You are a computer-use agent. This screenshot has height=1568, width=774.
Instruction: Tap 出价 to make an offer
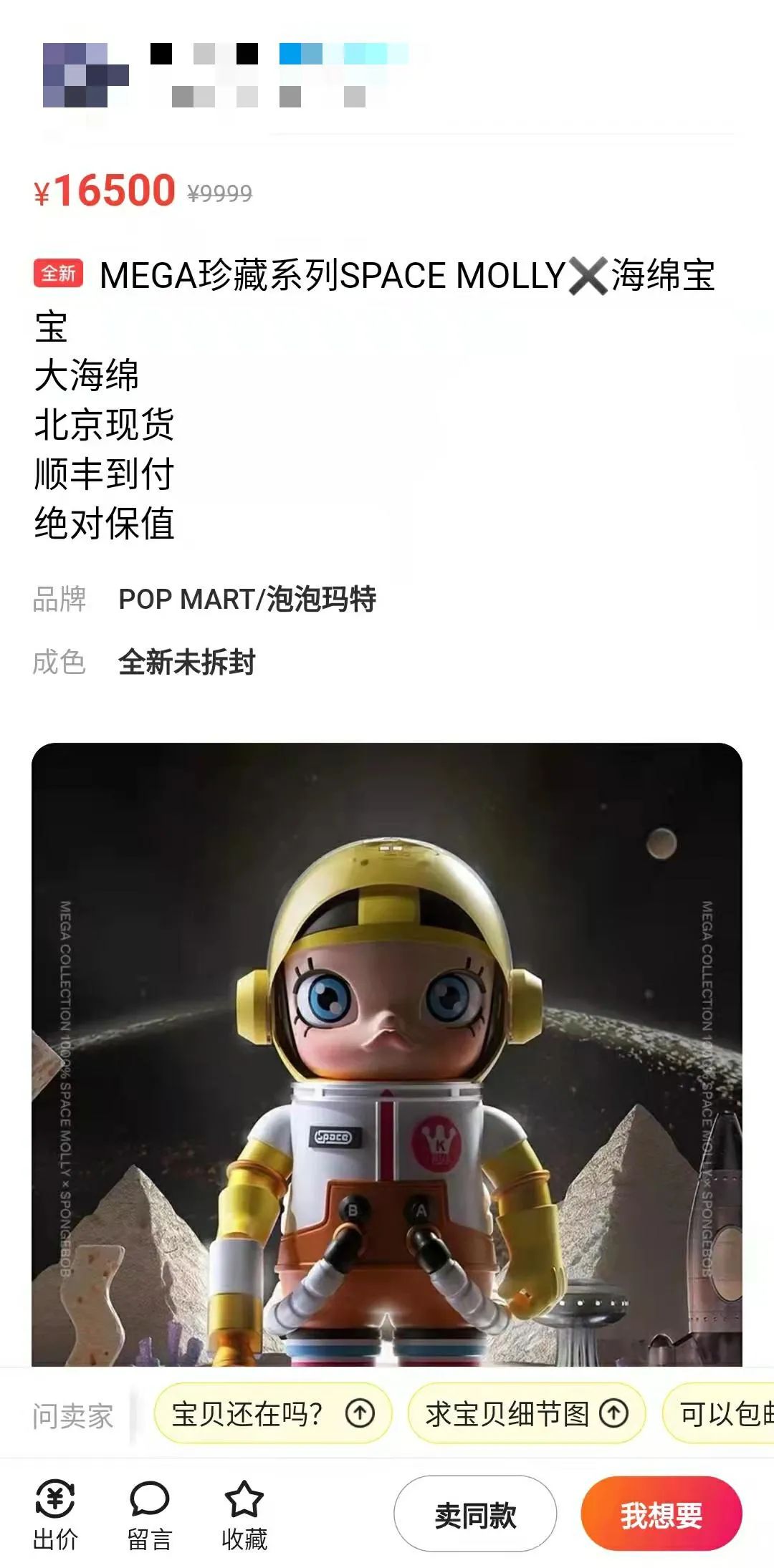pyautogui.click(x=55, y=1516)
